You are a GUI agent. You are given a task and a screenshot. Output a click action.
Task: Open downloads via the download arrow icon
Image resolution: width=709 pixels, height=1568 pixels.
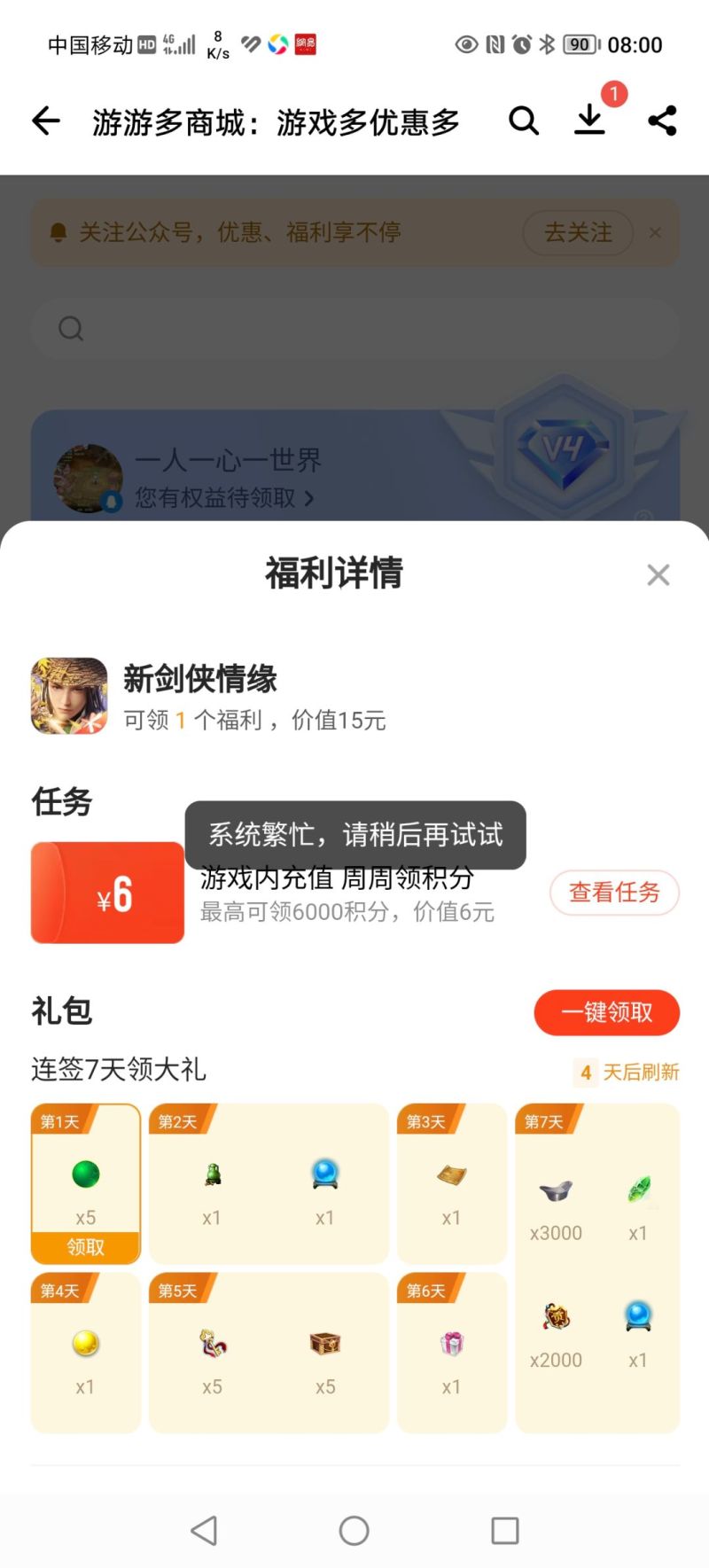tap(589, 121)
